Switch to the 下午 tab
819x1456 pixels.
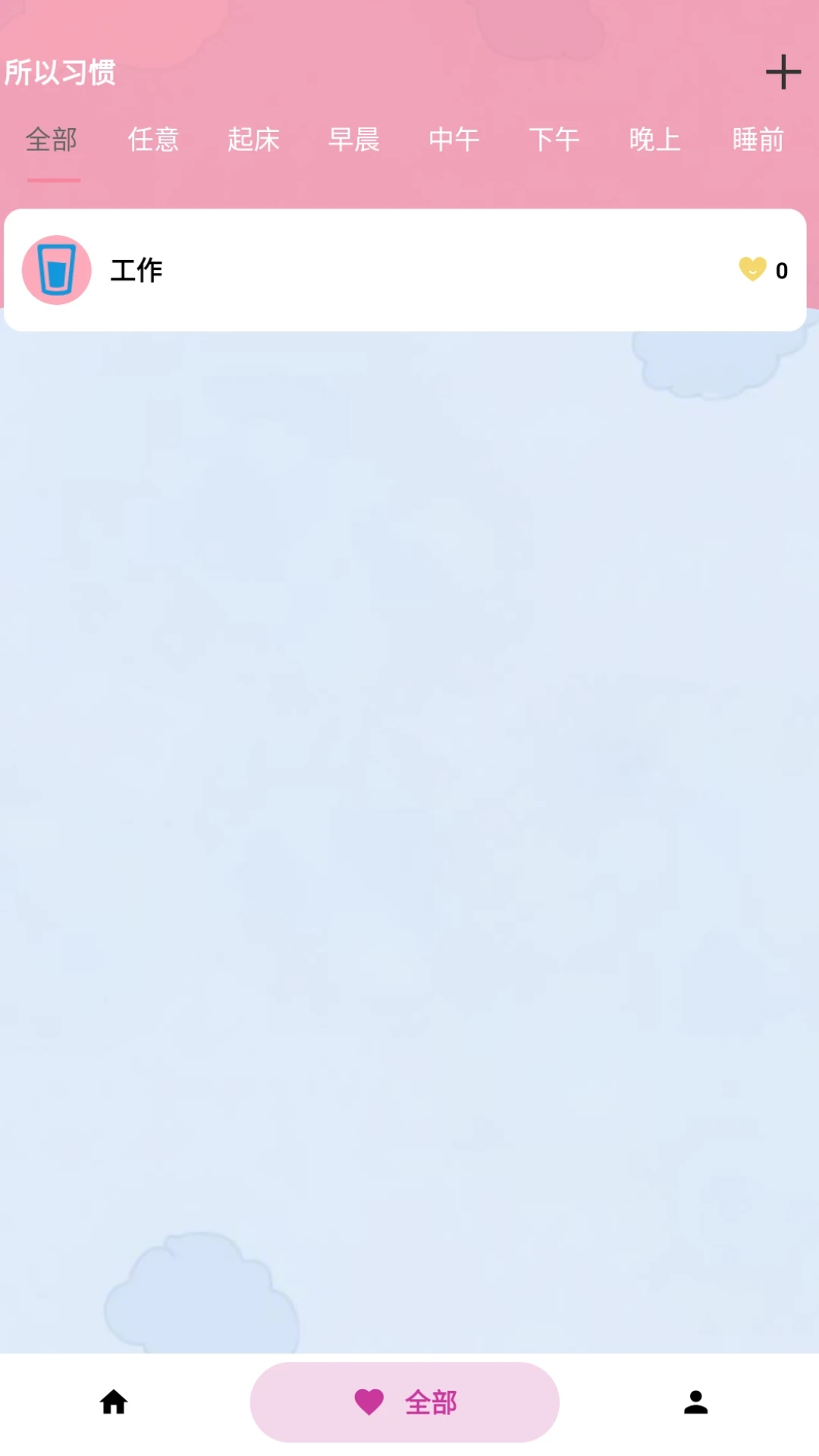pyautogui.click(x=554, y=140)
